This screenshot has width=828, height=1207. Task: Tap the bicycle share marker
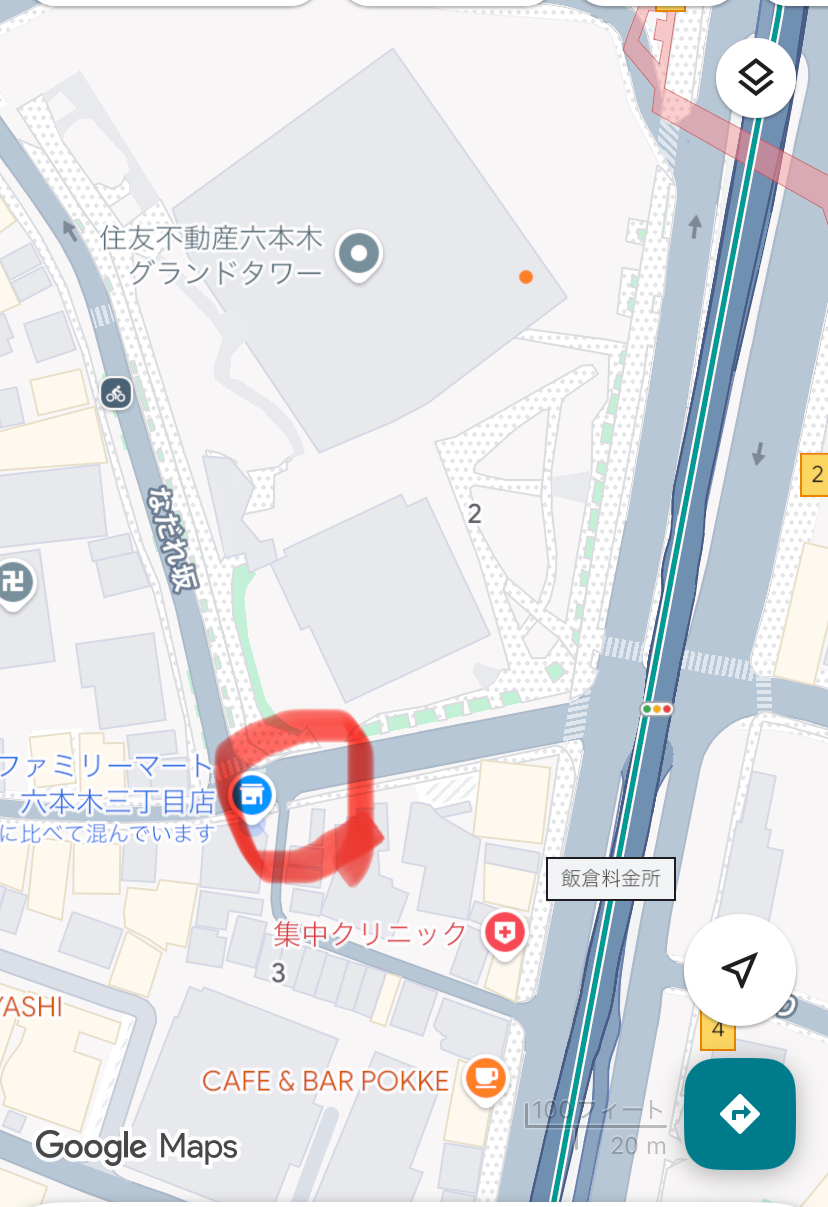(x=117, y=393)
